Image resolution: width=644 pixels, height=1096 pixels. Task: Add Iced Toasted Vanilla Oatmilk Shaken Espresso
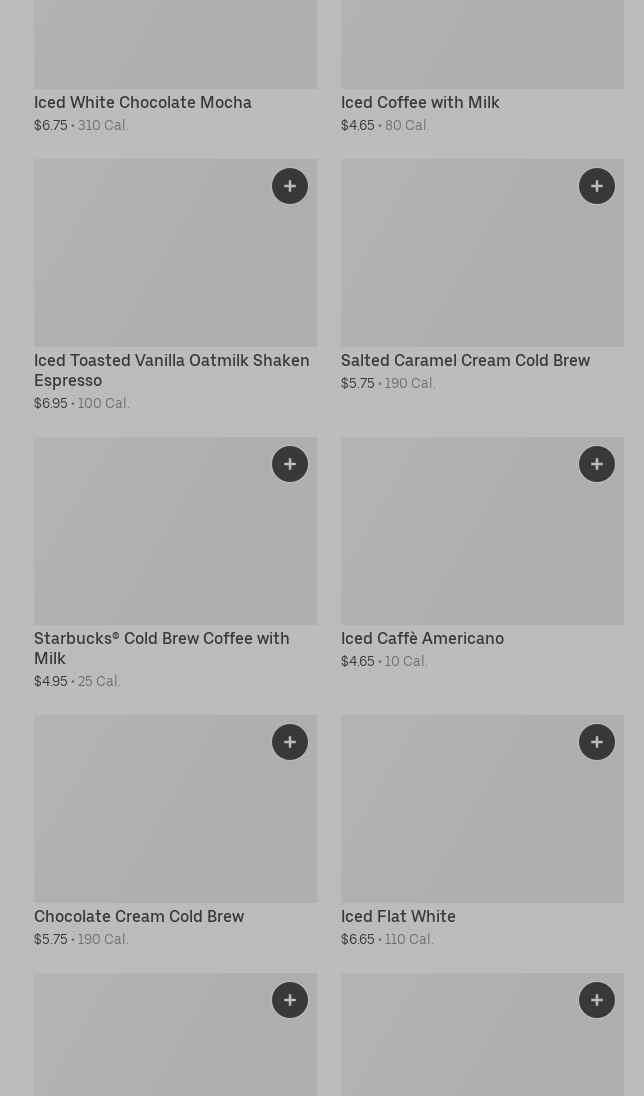(x=290, y=186)
